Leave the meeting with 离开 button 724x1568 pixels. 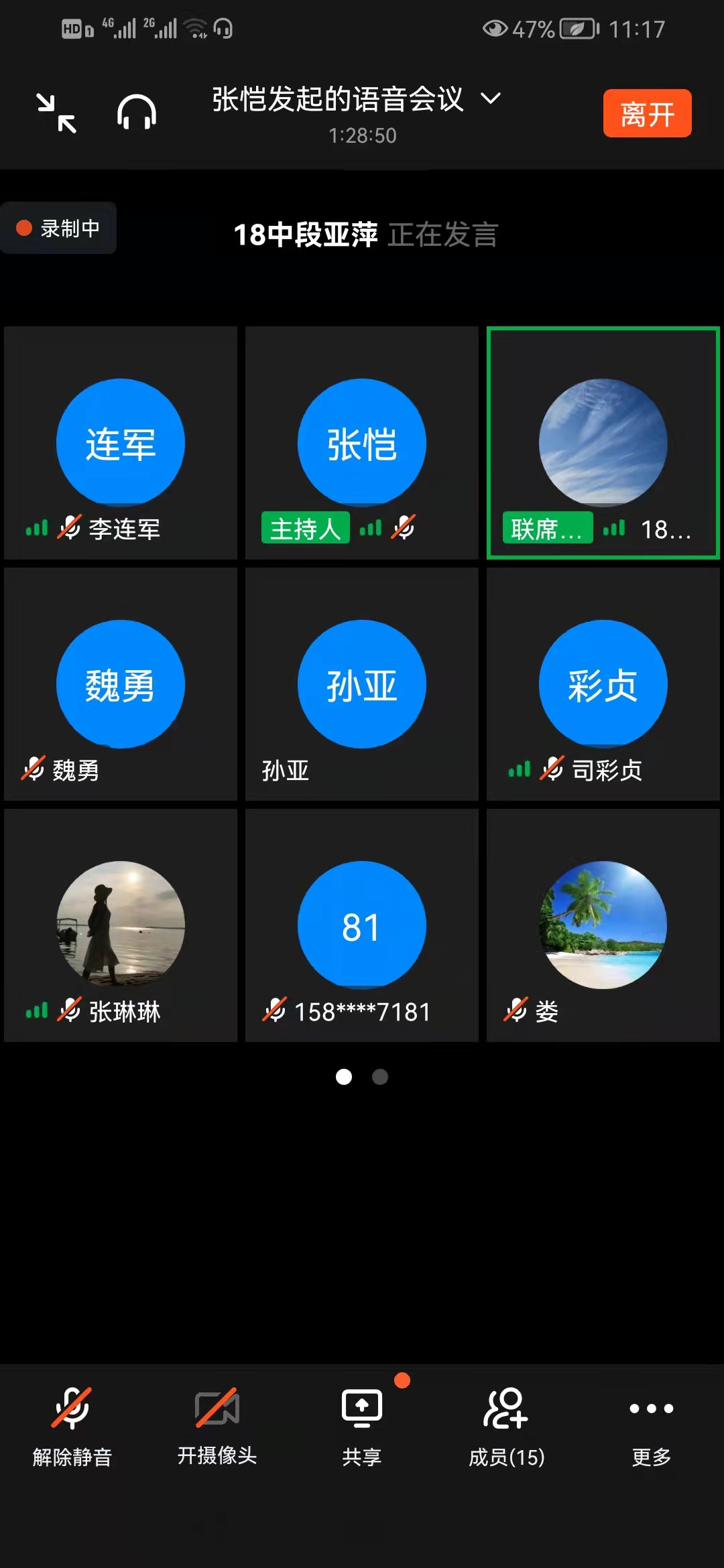[x=647, y=113]
